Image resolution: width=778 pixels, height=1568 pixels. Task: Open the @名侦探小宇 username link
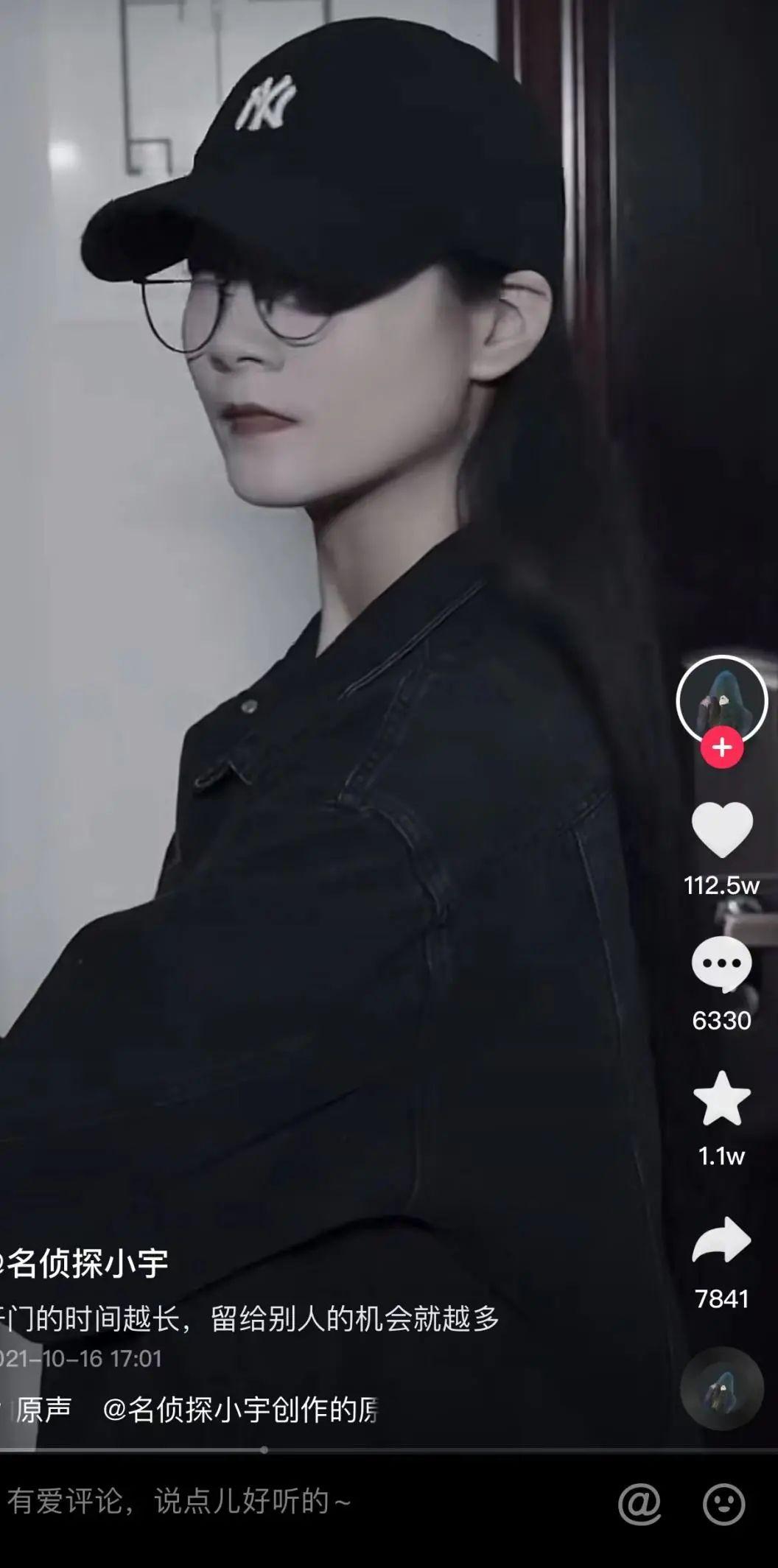85,1263
